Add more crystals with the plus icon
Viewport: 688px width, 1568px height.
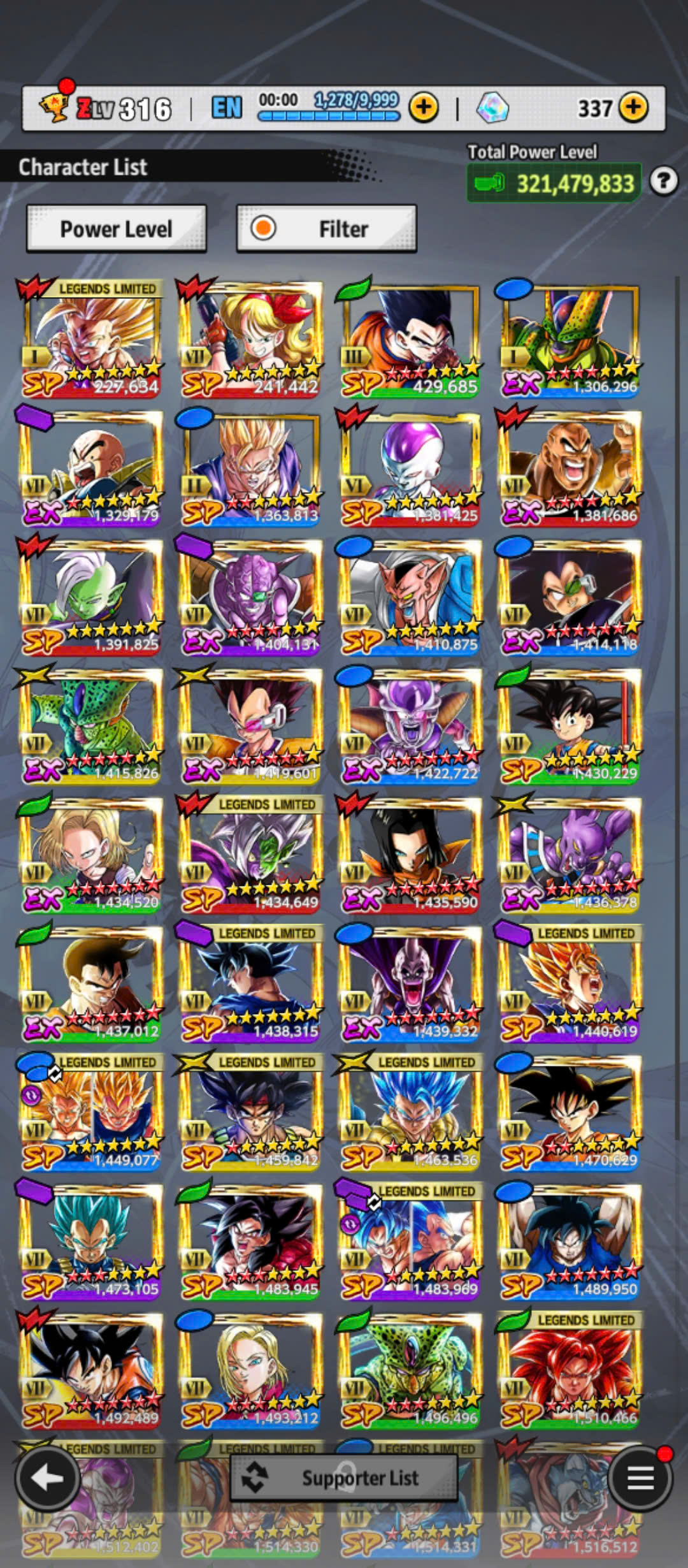pyautogui.click(x=633, y=108)
